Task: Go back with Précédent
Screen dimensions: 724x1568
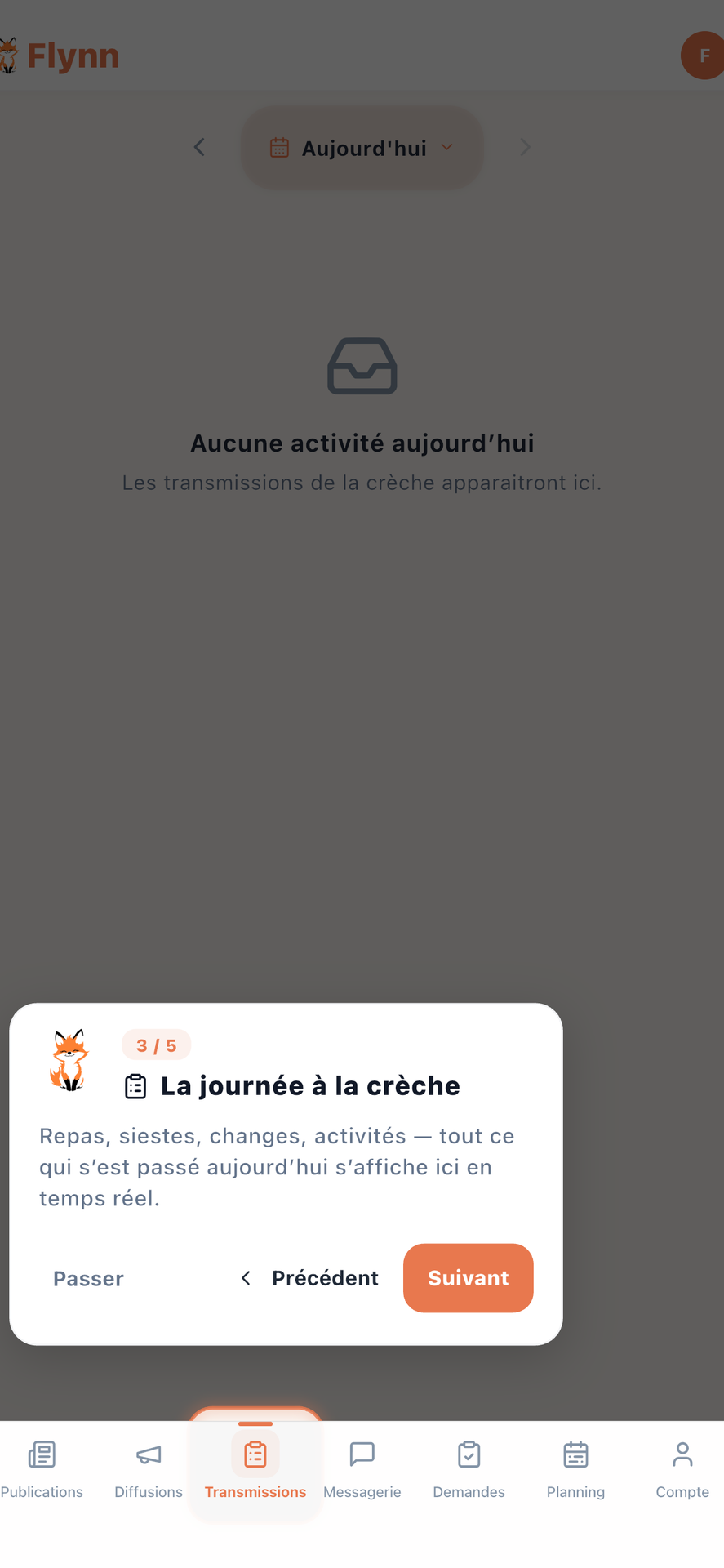Action: [309, 1277]
